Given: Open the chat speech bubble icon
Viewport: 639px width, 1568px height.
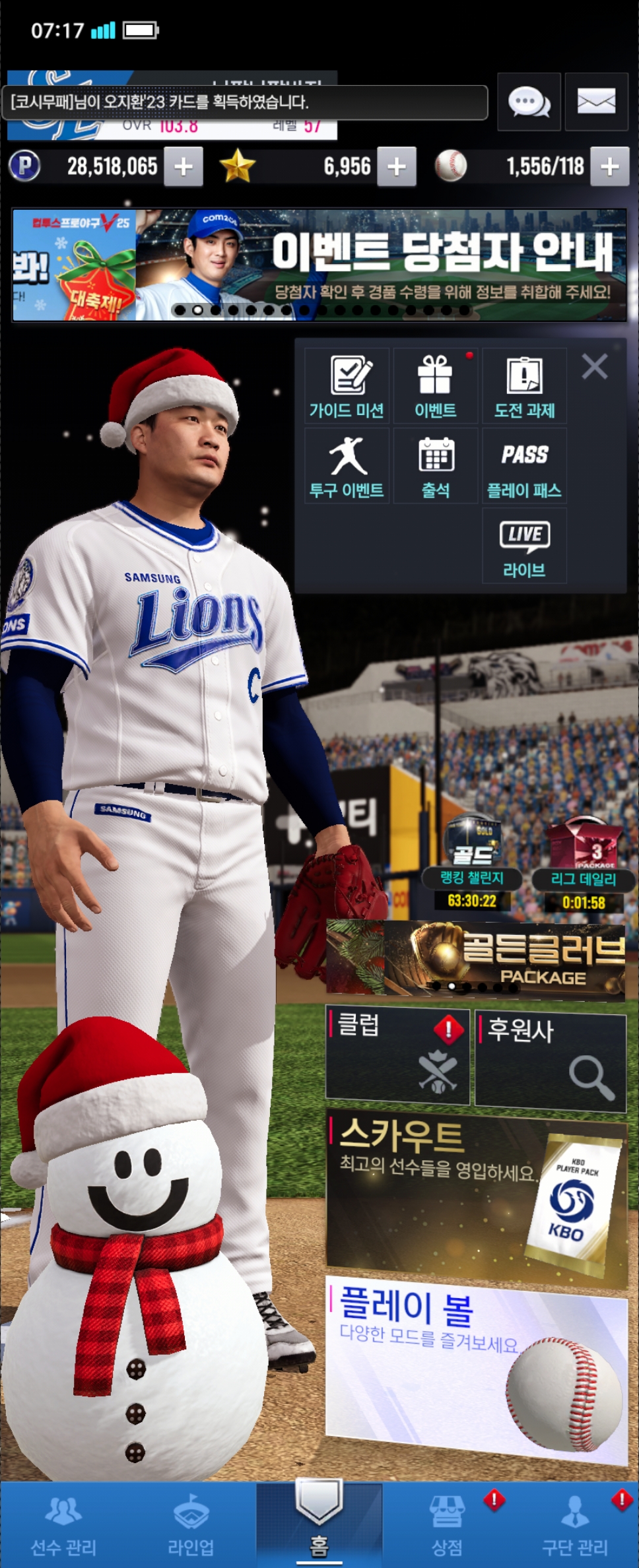Looking at the screenshot, I should click(529, 102).
